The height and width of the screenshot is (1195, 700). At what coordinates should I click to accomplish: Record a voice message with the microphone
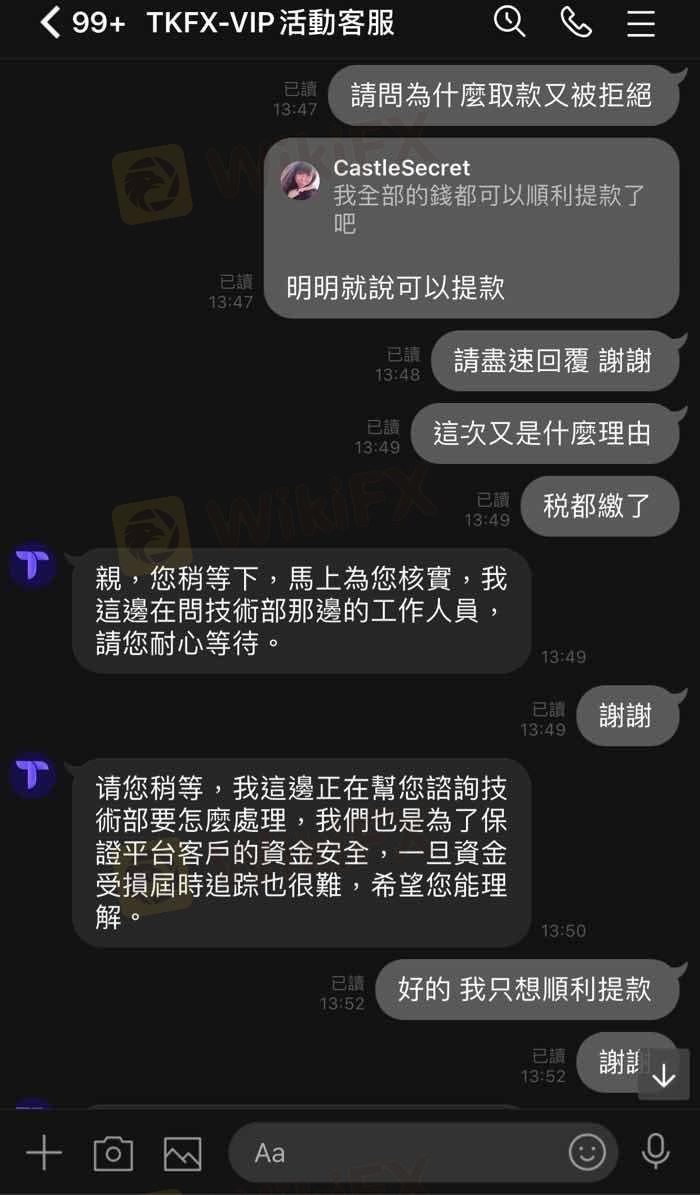[656, 1152]
